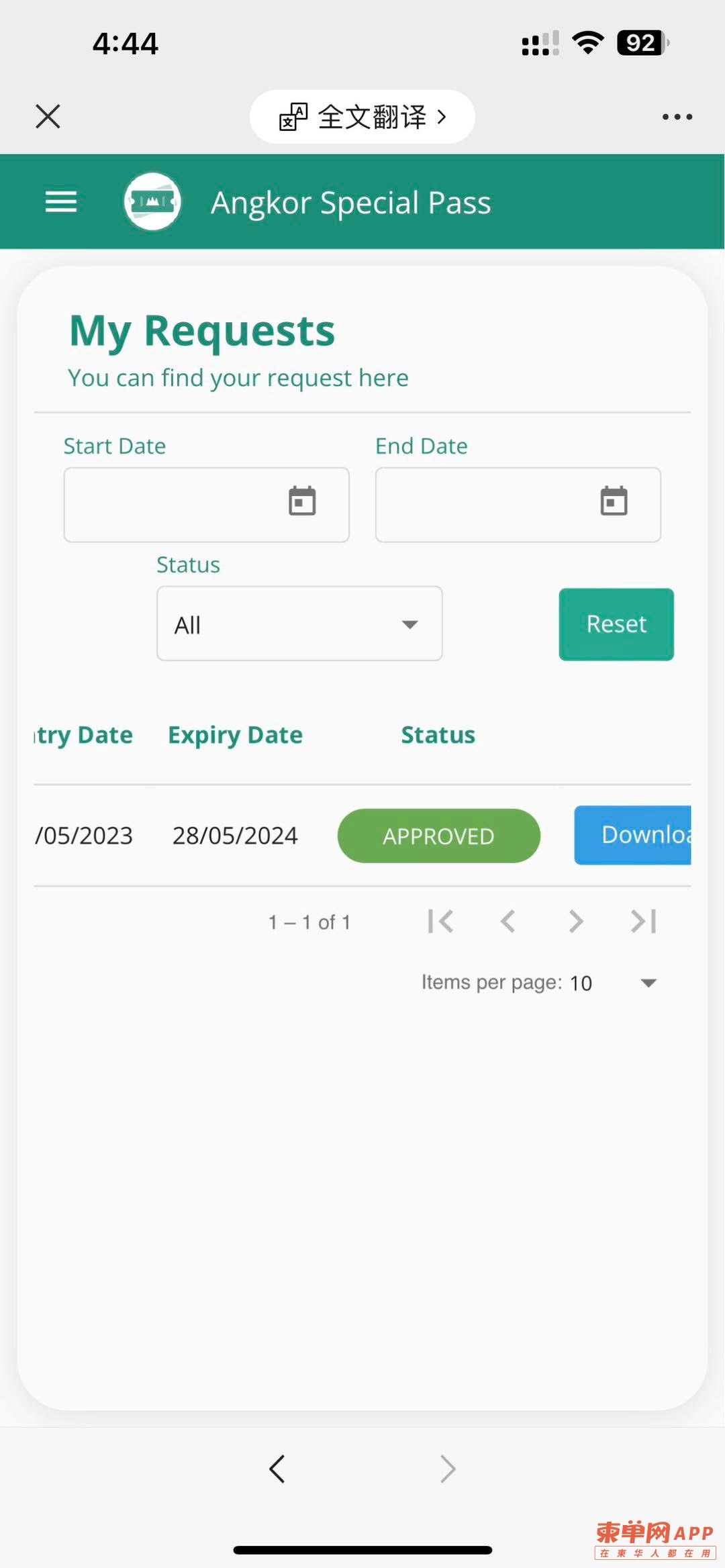Viewport: 725px width, 1568px height.
Task: Open the hamburger drawer menu
Action: [61, 201]
